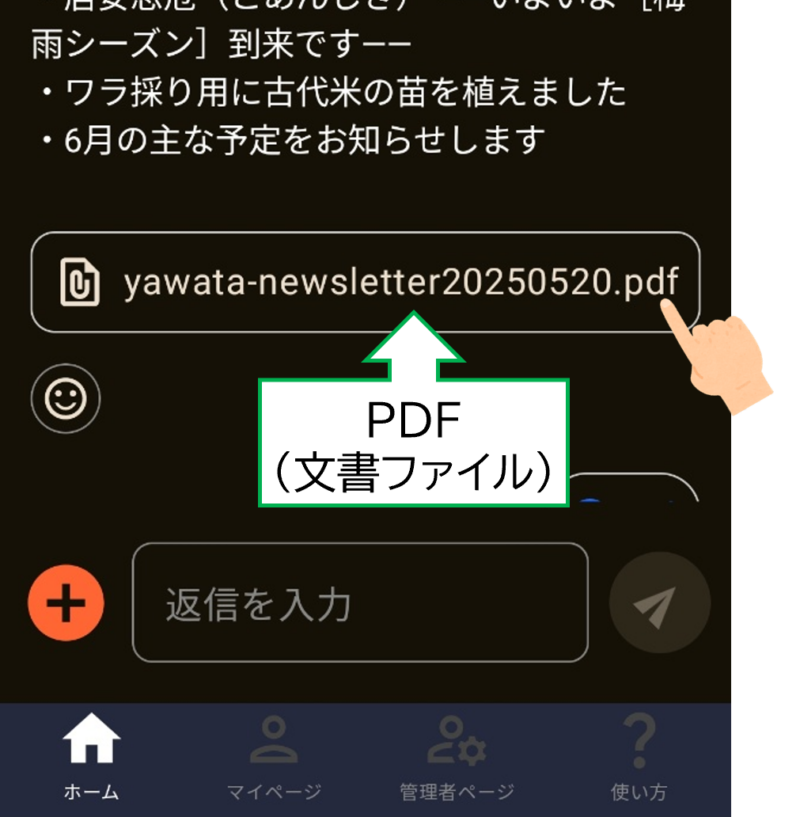This screenshot has width=800, height=817.
Task: Tap the orange plus attach button
Action: [x=66, y=603]
